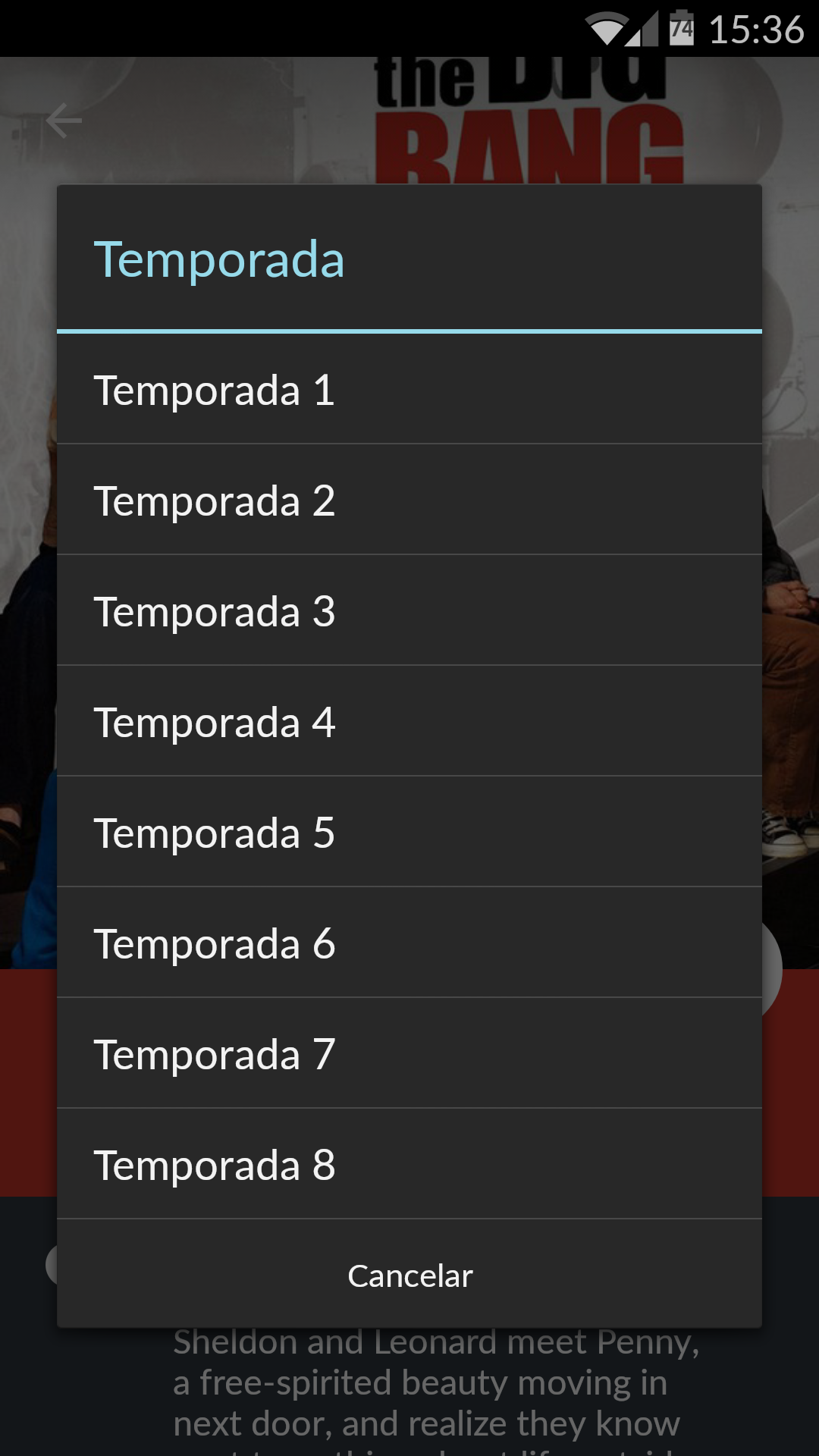Viewport: 819px width, 1456px height.
Task: Choose the Temporada 6 option
Action: 409,943
